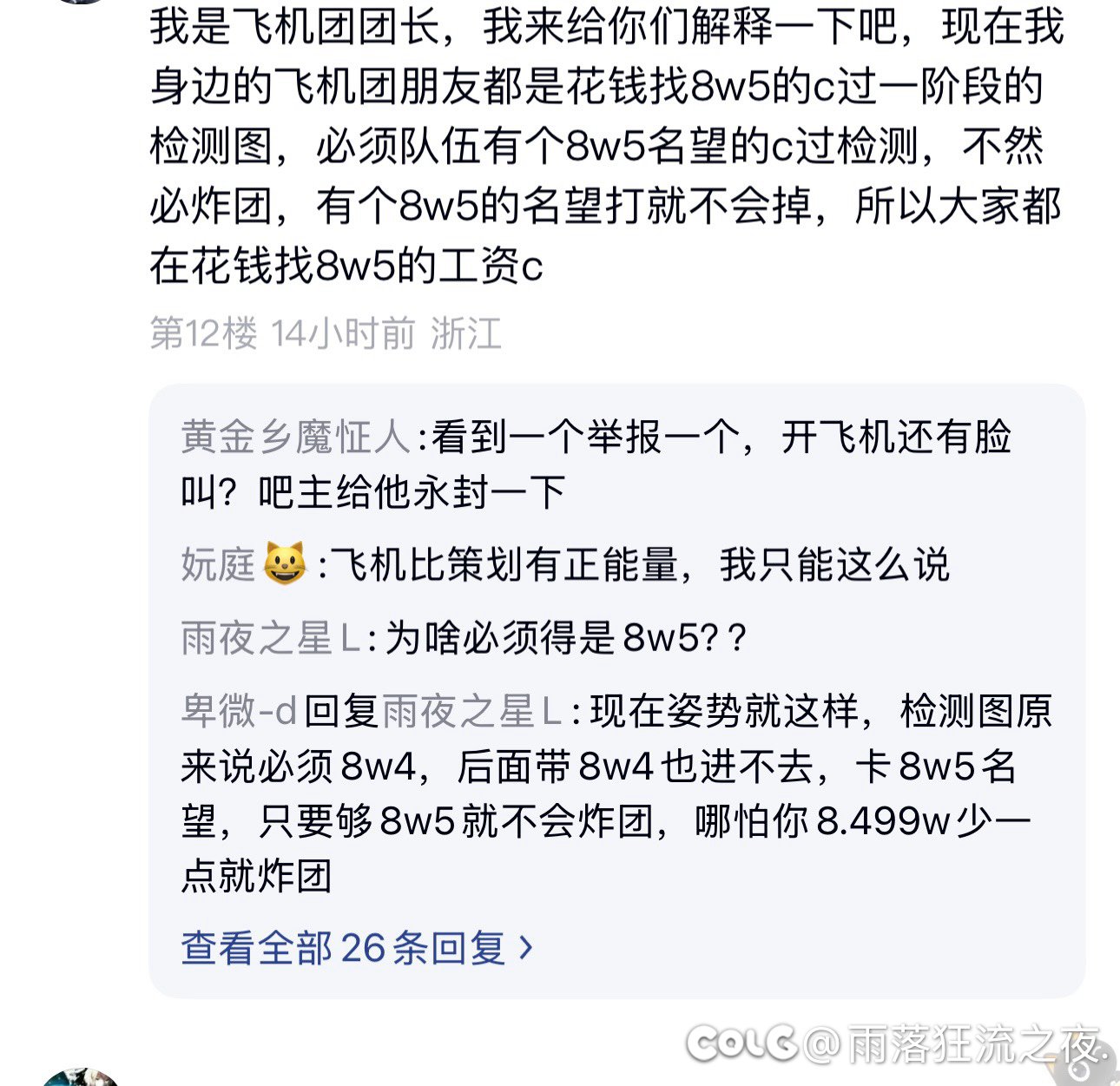This screenshot has width=1120, height=1086.
Task: Open 黄金乡魔怔人's profile
Action: (295, 437)
